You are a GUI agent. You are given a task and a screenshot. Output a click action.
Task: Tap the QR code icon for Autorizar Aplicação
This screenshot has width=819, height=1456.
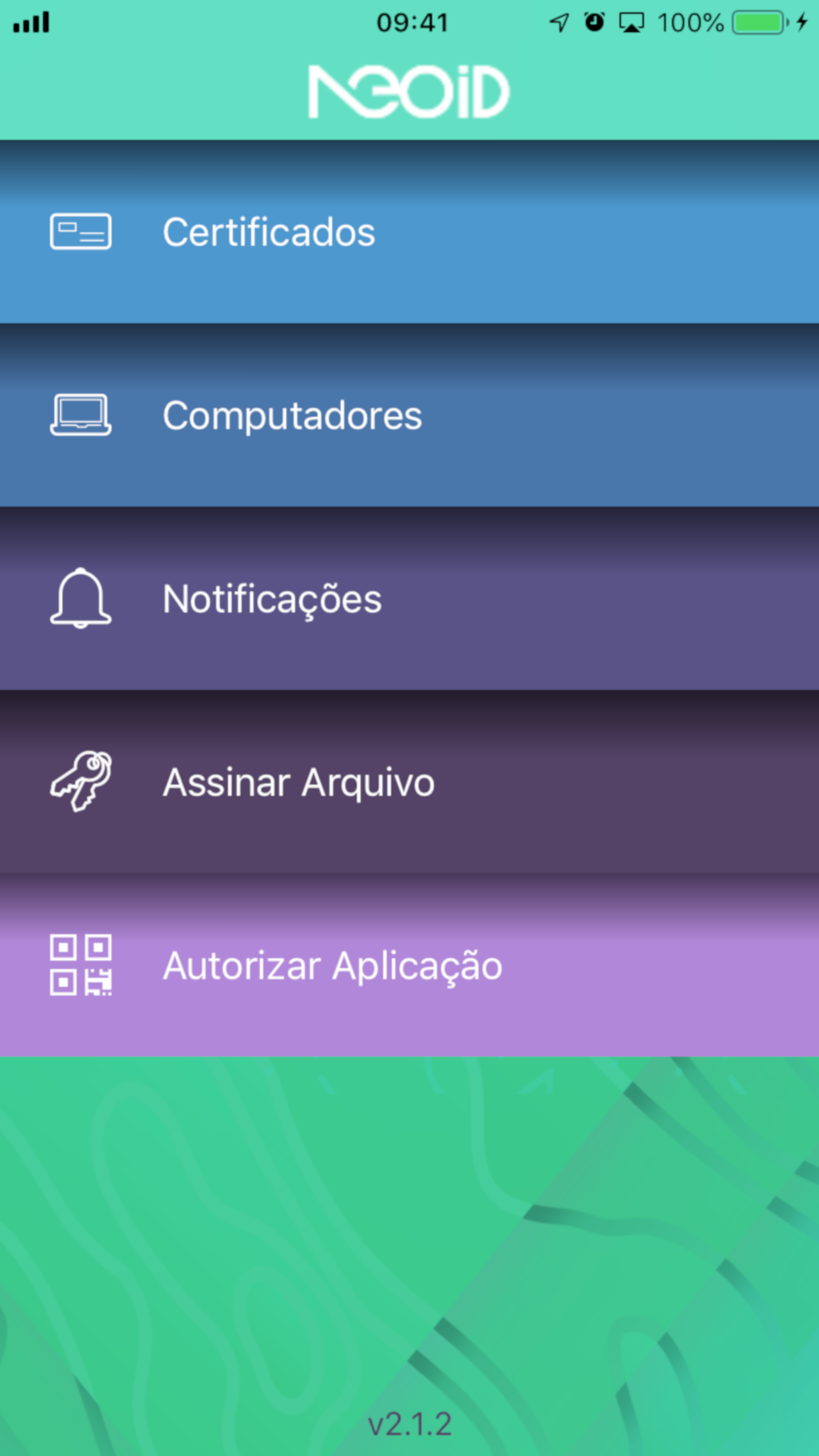point(80,965)
